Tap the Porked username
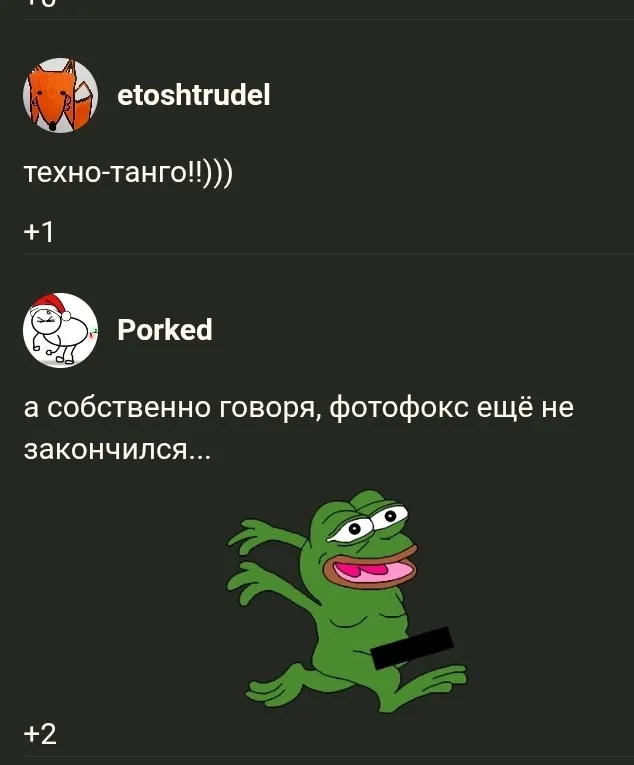634x765 pixels. pos(165,330)
